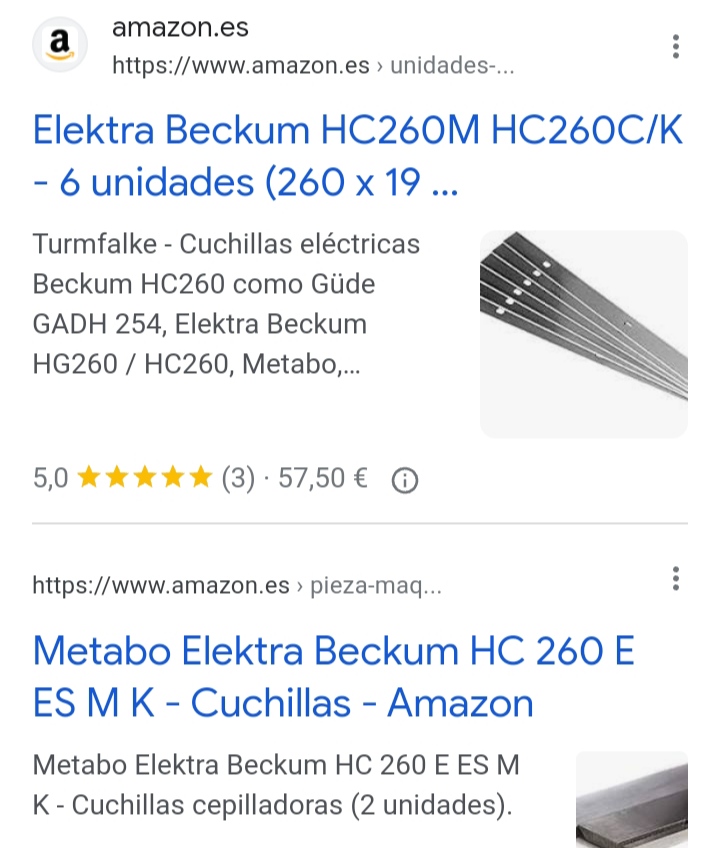Open the Elektra Beckum HC260M HC260C/K result
The image size is (712, 848).
coord(357,156)
